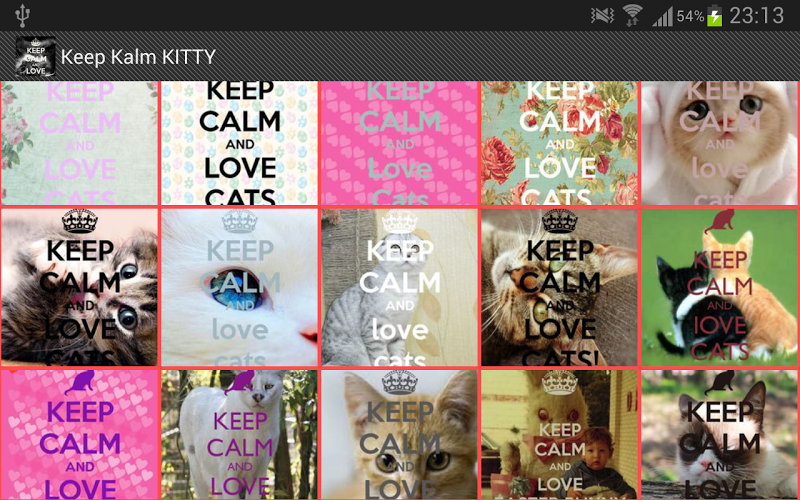
Task: Open the tabby close-up tile reading CATS!
Action: 559,287
